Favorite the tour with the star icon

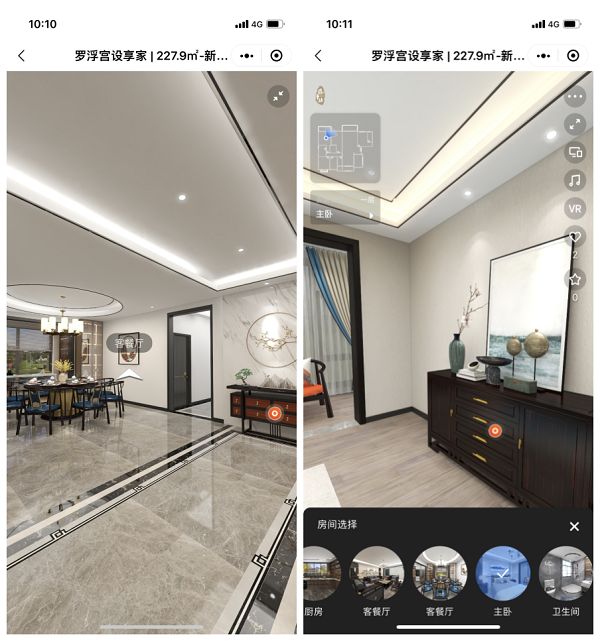tap(575, 279)
